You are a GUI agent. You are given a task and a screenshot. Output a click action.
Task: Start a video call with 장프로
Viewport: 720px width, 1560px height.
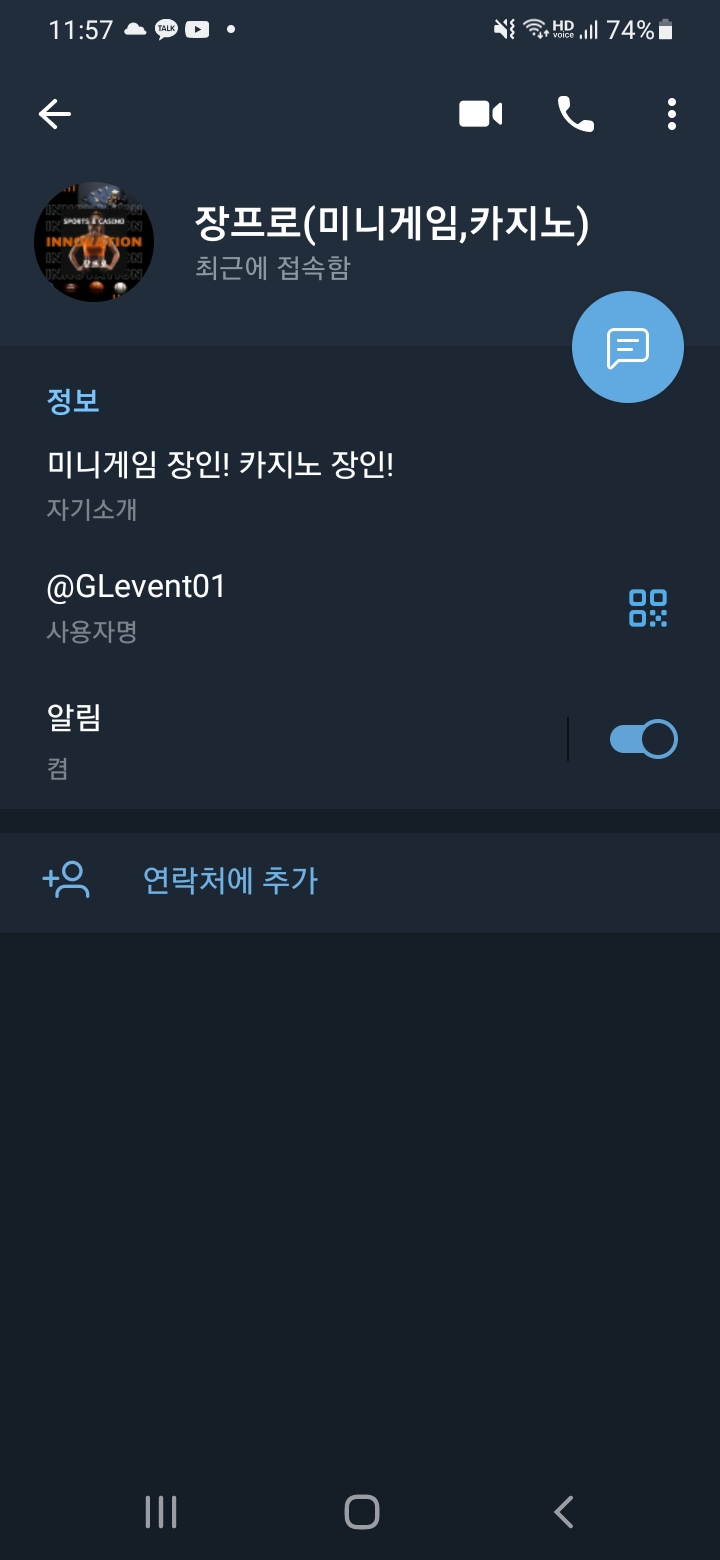tap(480, 115)
